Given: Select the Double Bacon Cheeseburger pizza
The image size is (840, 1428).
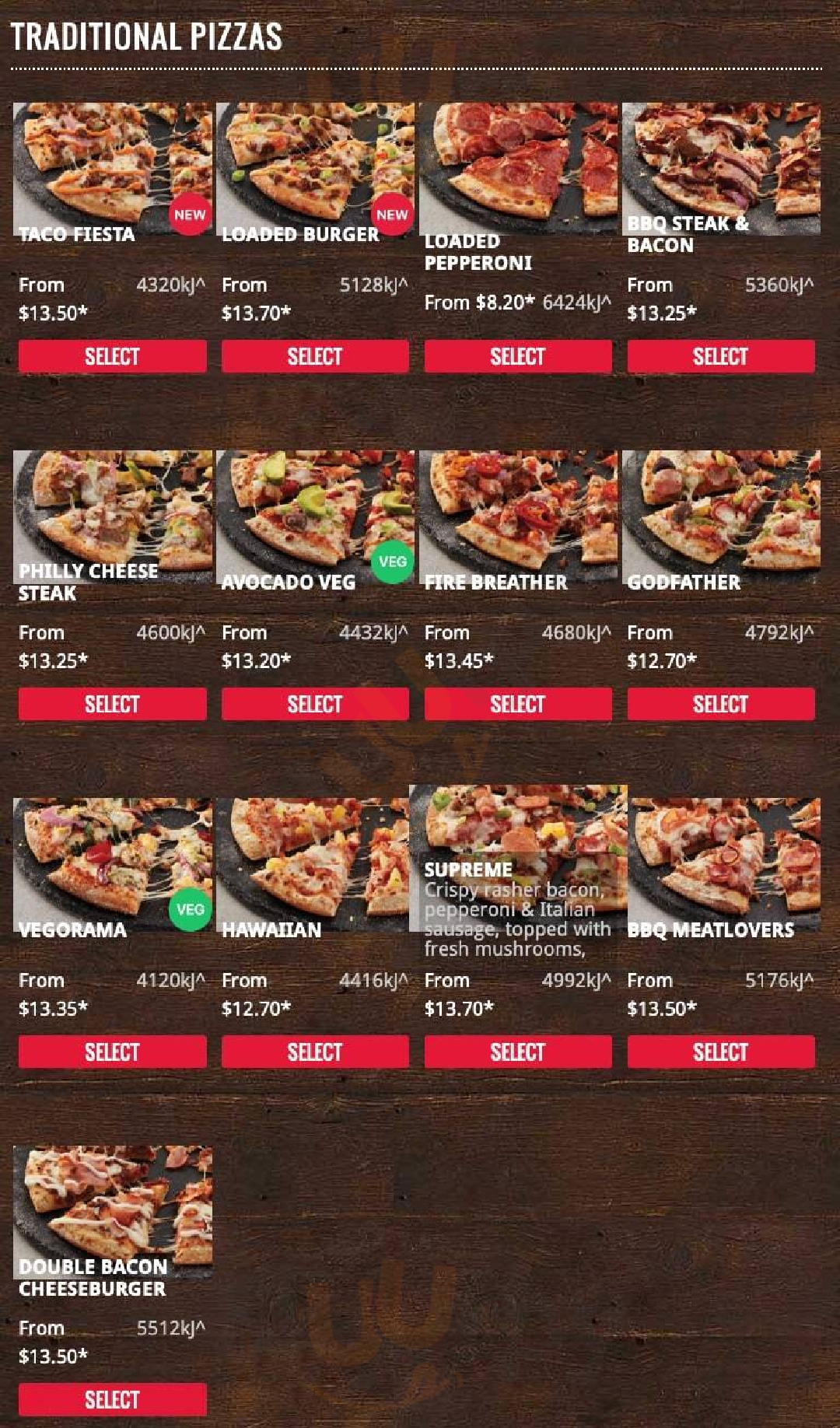Looking at the screenshot, I should tap(113, 1399).
